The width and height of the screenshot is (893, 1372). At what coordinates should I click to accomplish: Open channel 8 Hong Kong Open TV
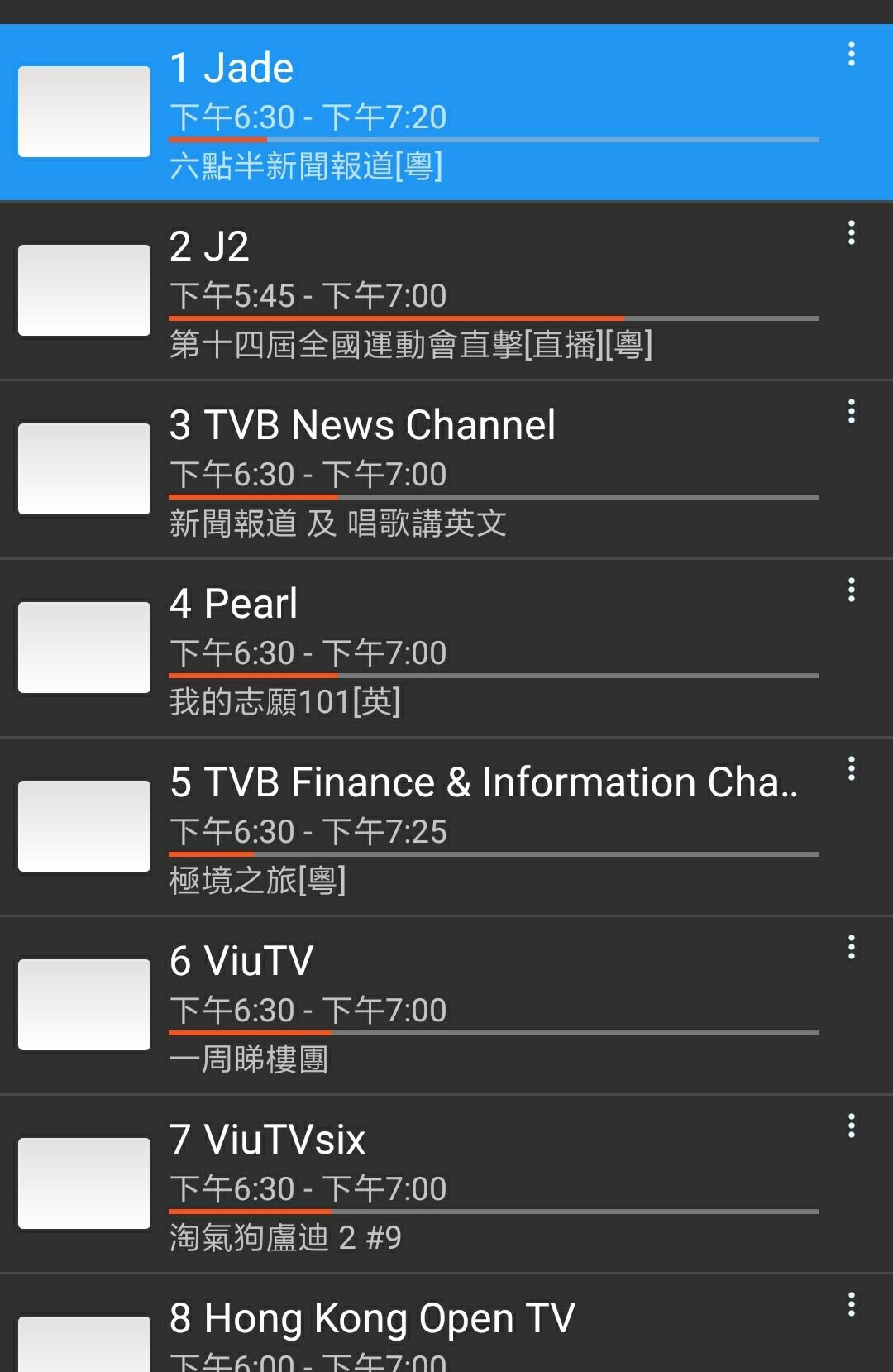coord(446,1323)
